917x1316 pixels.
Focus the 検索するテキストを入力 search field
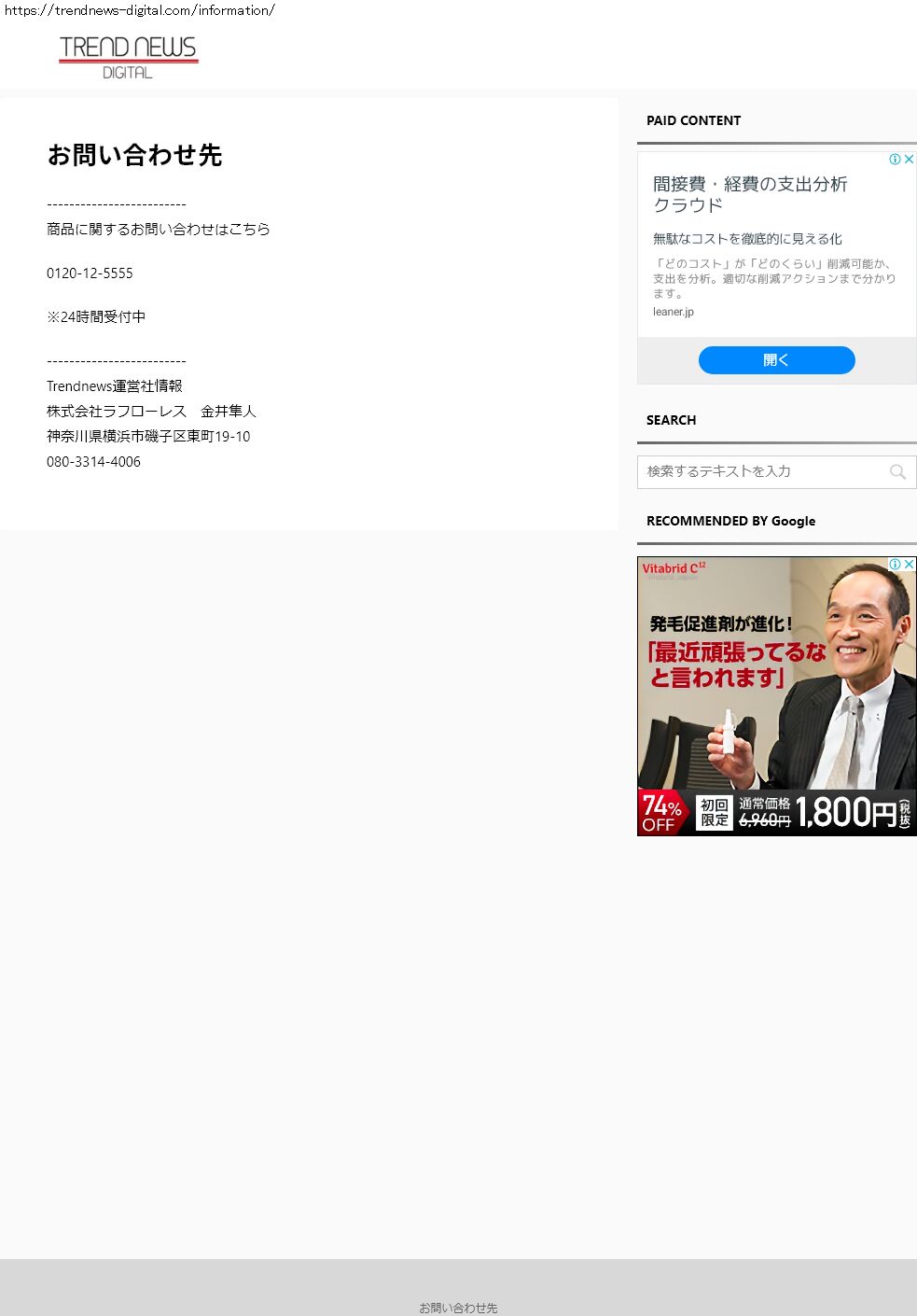coord(760,472)
